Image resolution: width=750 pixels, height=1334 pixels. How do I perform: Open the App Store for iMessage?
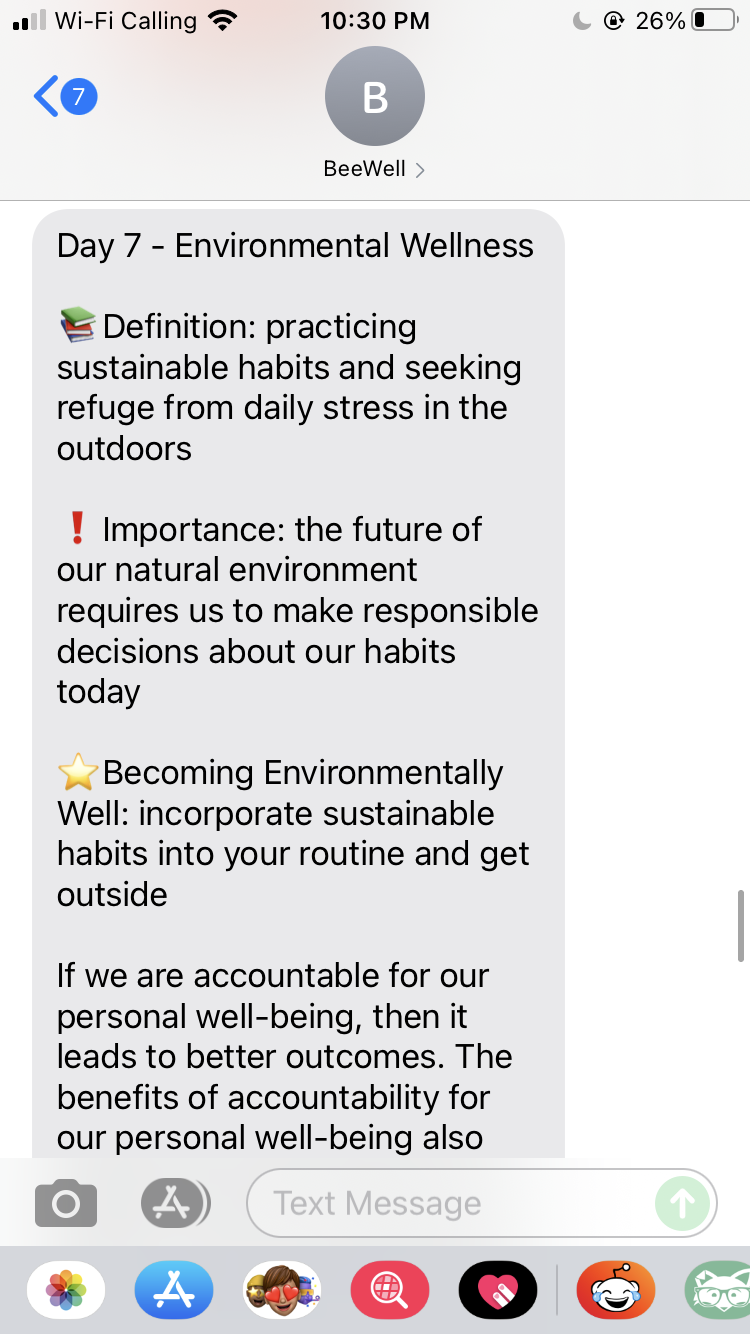tap(174, 1290)
